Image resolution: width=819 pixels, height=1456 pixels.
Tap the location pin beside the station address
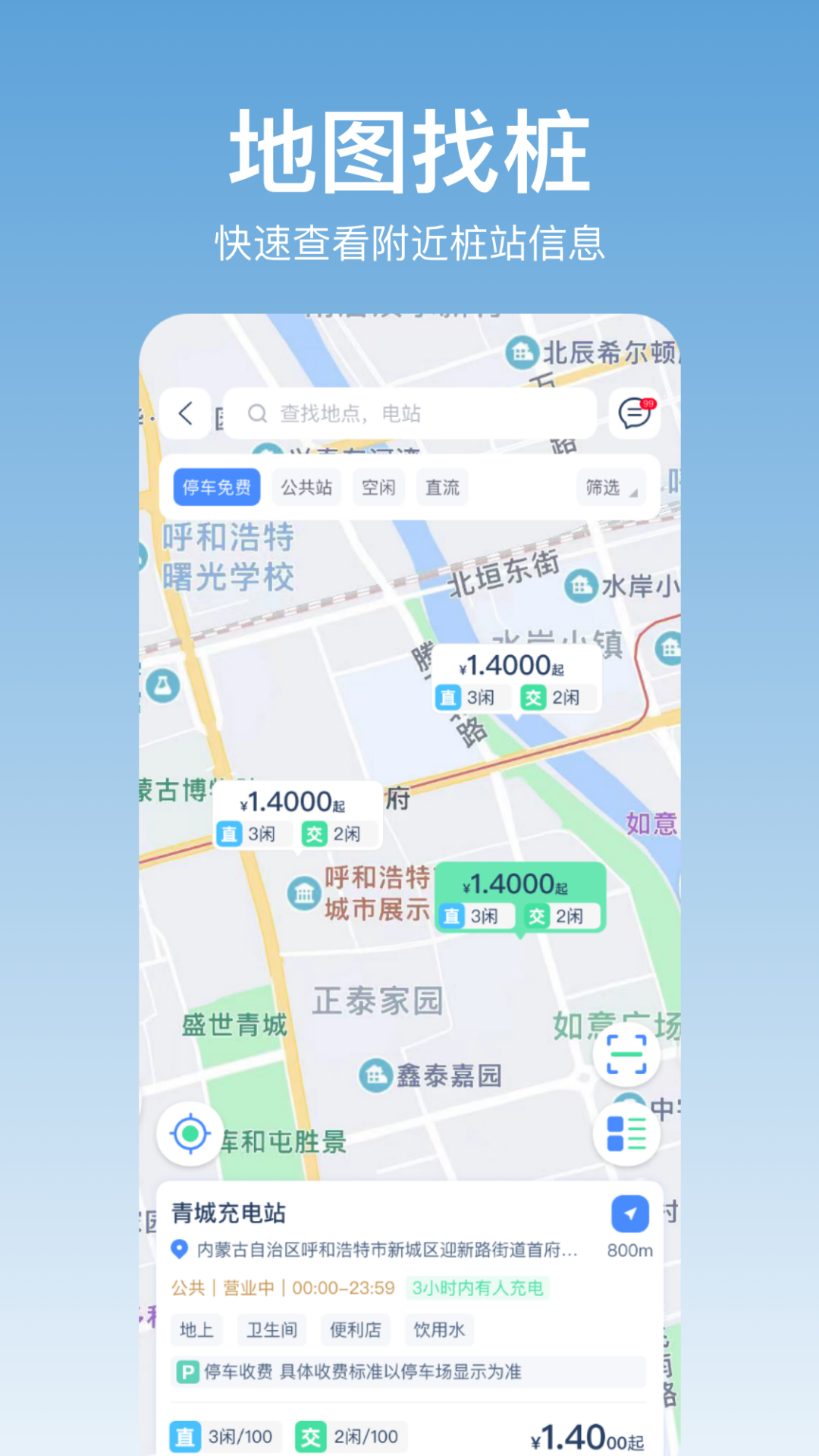179,1249
